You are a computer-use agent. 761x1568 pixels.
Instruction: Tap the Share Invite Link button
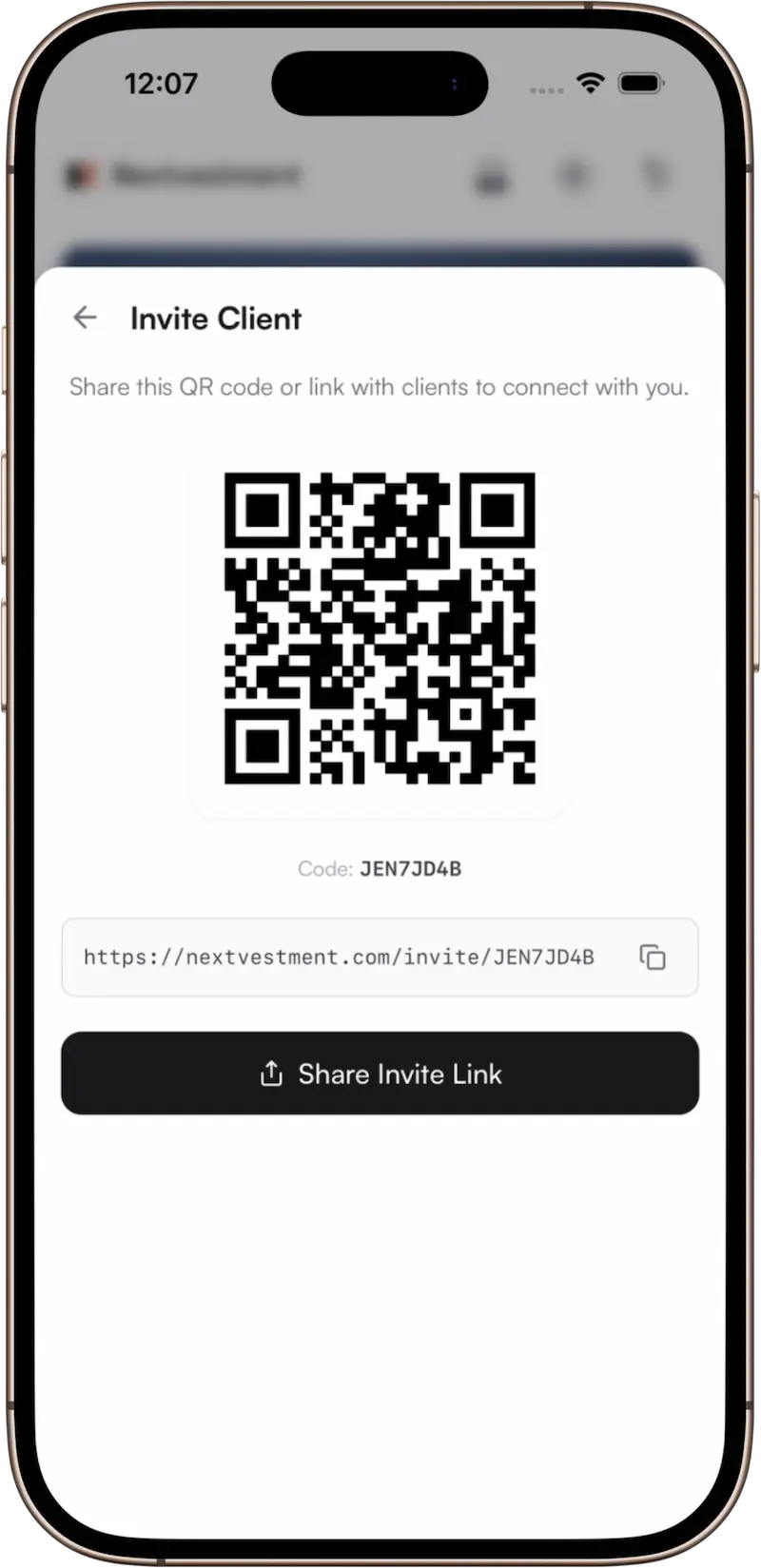(x=380, y=1073)
